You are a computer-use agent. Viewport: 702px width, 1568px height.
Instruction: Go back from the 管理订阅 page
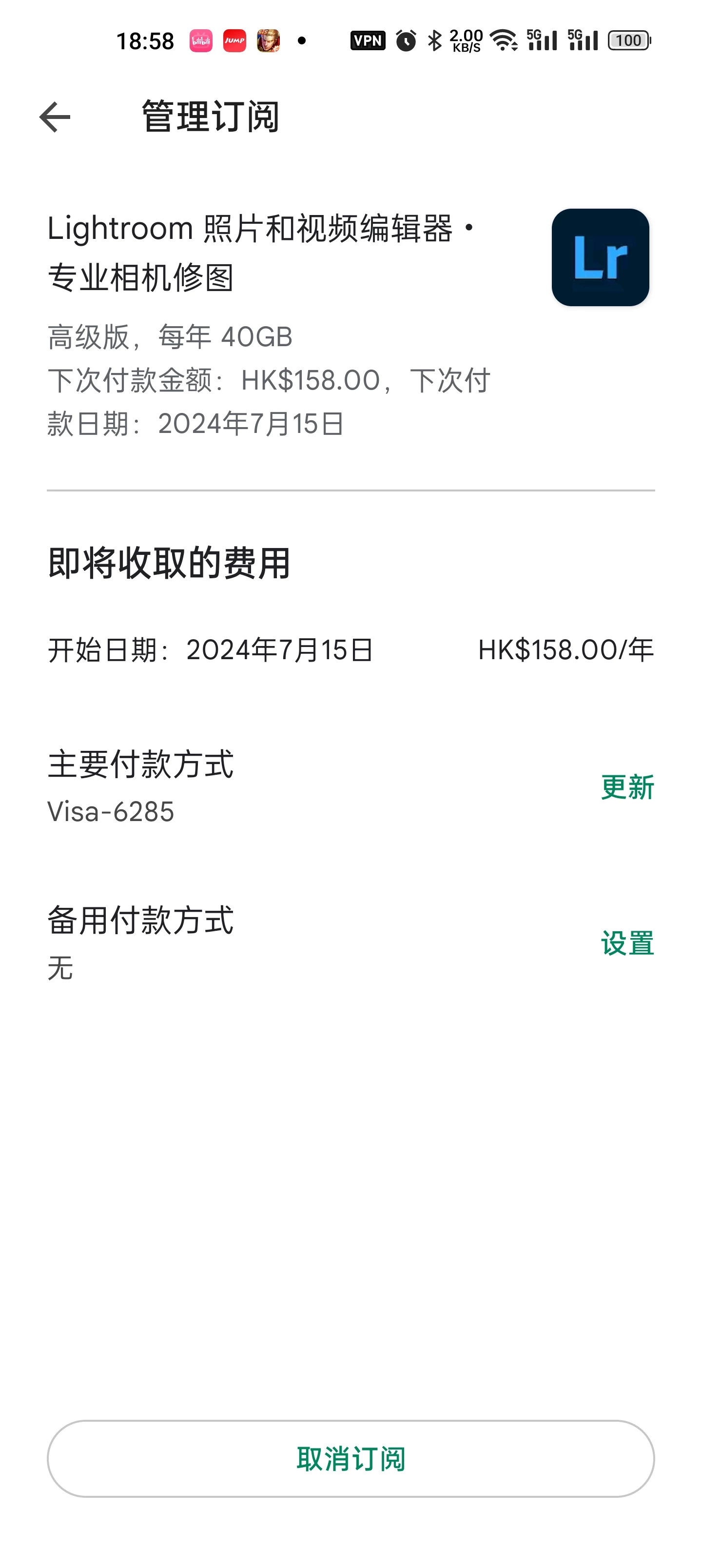pyautogui.click(x=55, y=117)
